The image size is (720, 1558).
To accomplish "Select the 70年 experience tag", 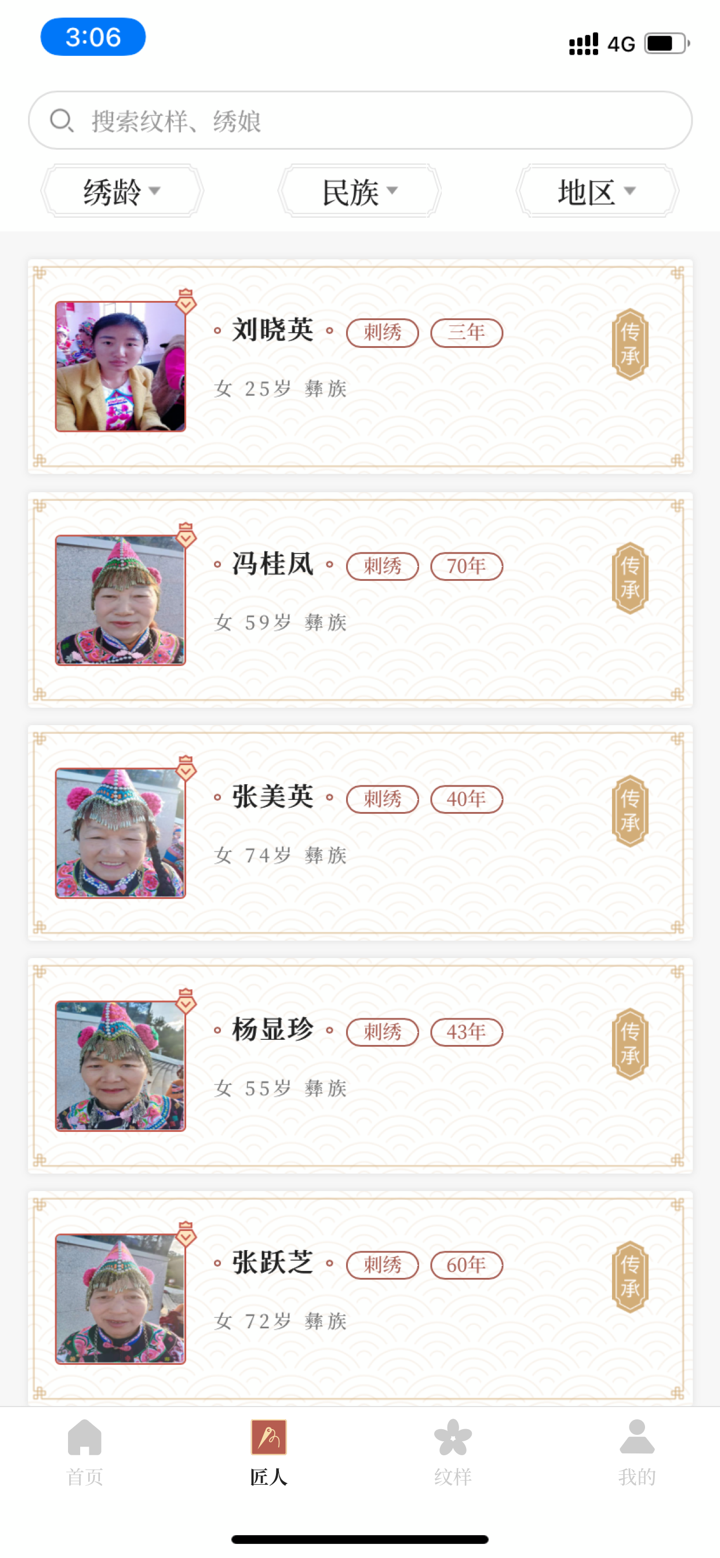I will 466,565.
